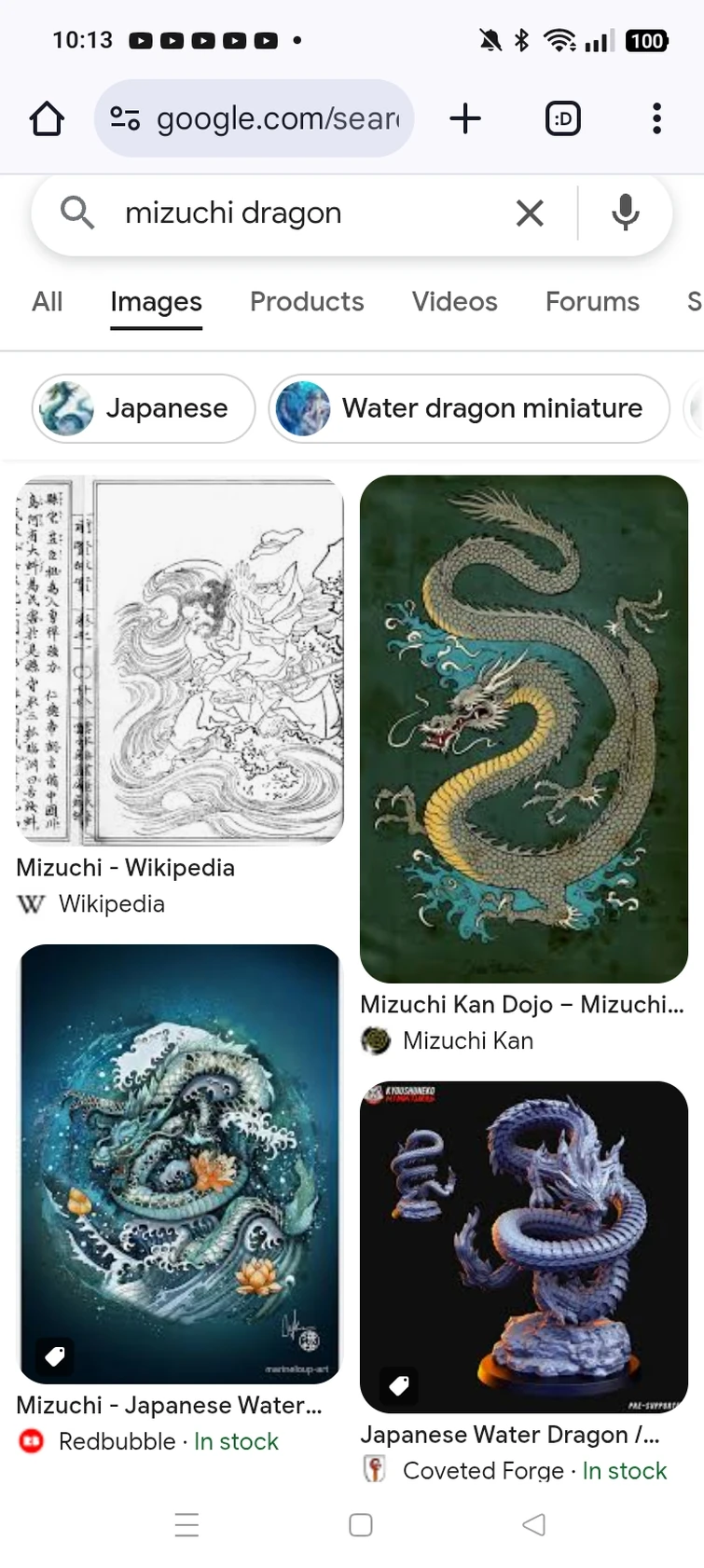
Task: Filter images by the Japanese chip
Action: tap(144, 408)
